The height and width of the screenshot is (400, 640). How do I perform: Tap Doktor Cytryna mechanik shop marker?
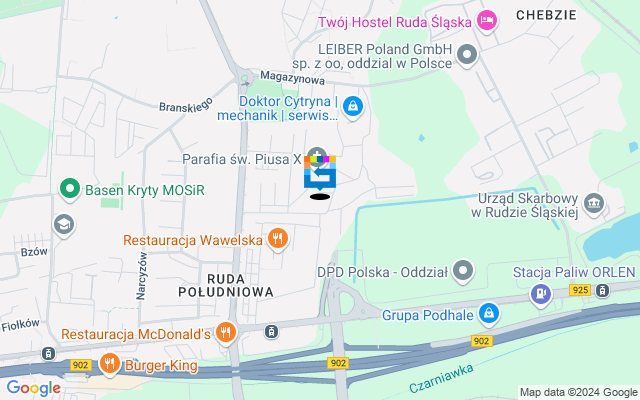pyautogui.click(x=353, y=106)
